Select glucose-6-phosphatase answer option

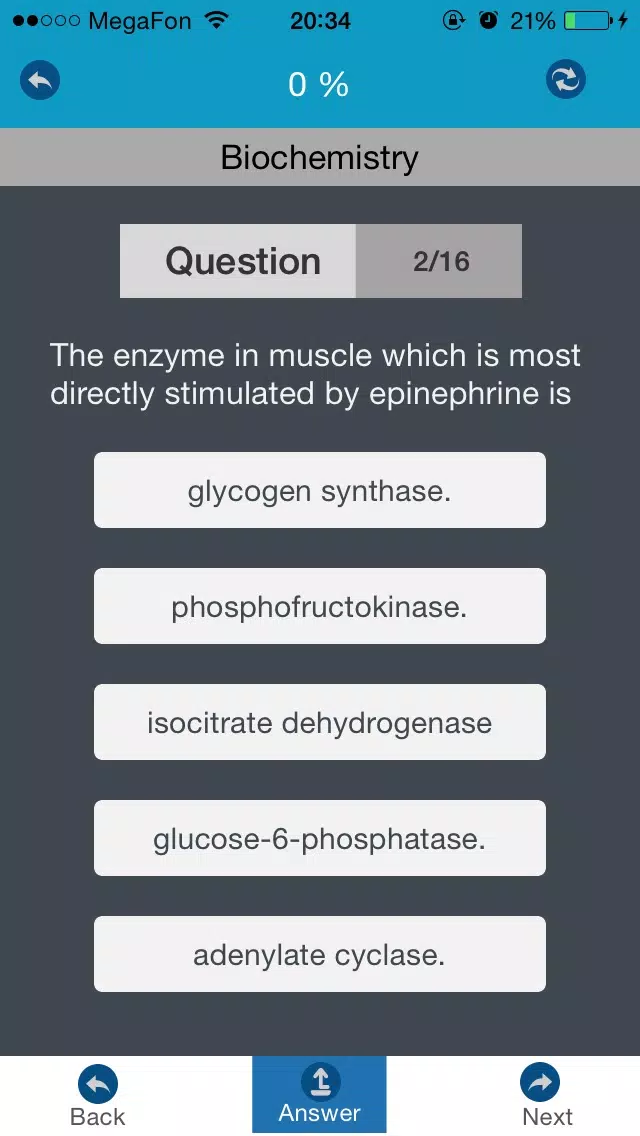point(320,838)
